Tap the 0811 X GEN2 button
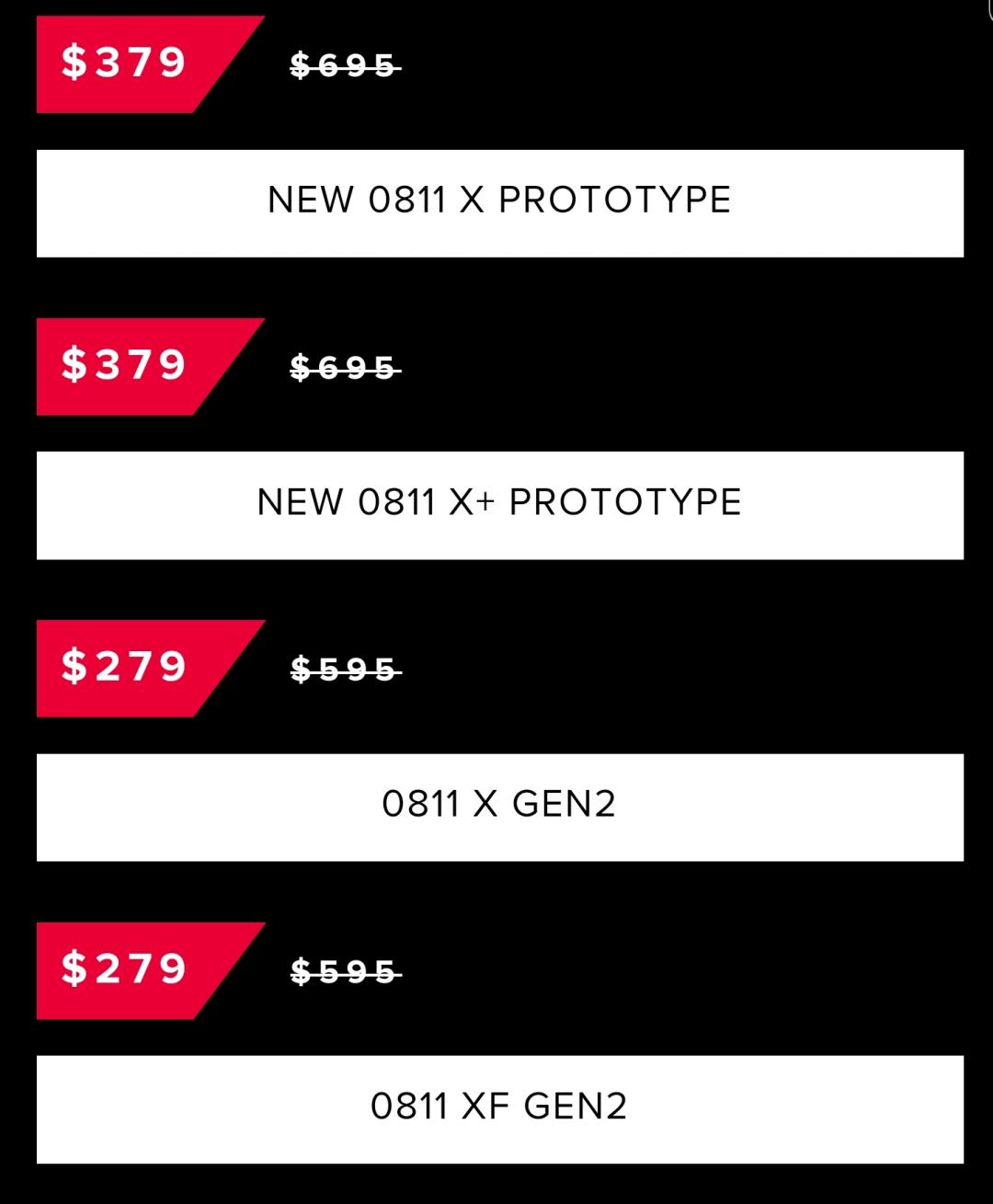Image resolution: width=993 pixels, height=1204 pixels. point(499,807)
